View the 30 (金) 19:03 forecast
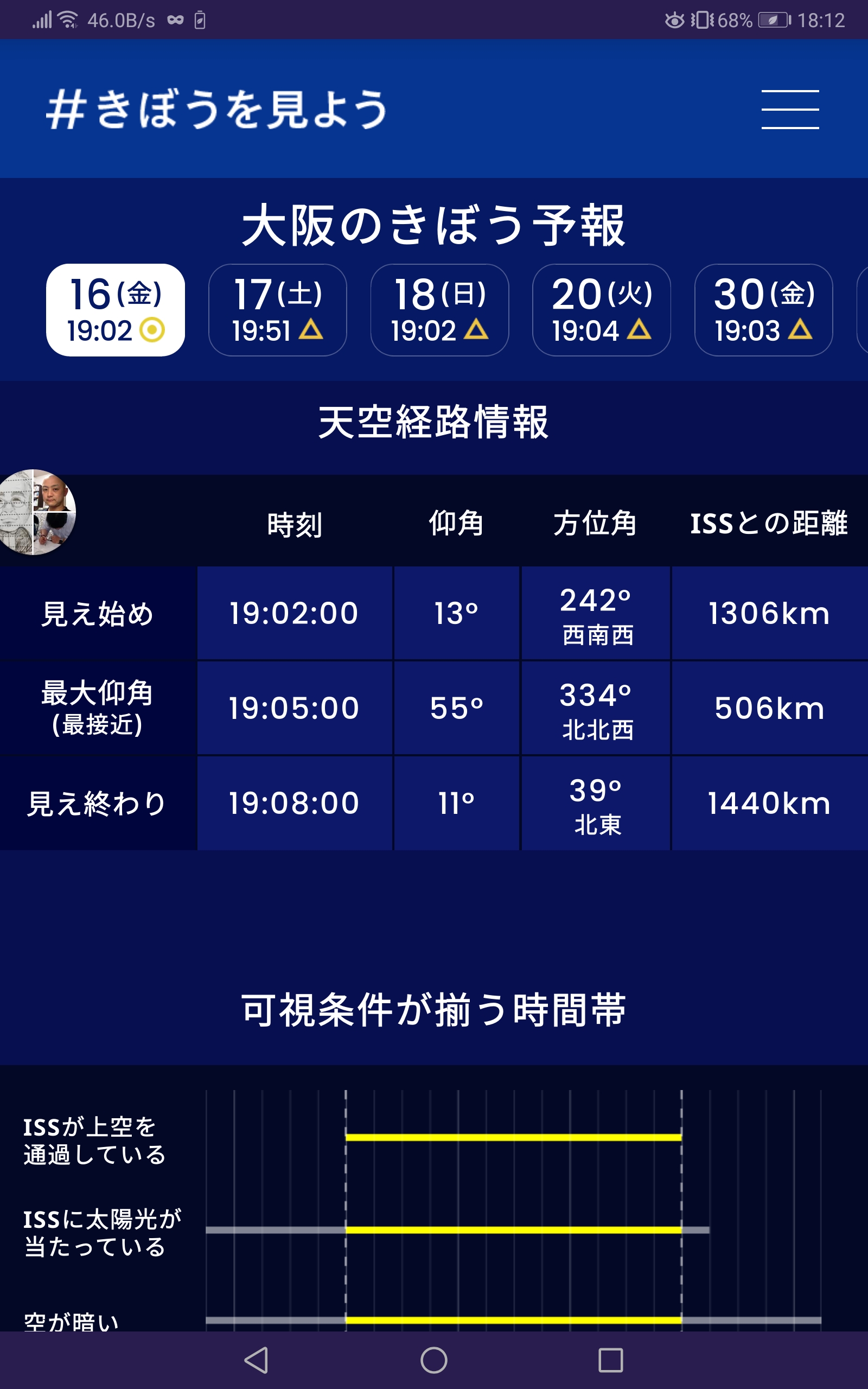This screenshot has width=868, height=1389. 763,310
